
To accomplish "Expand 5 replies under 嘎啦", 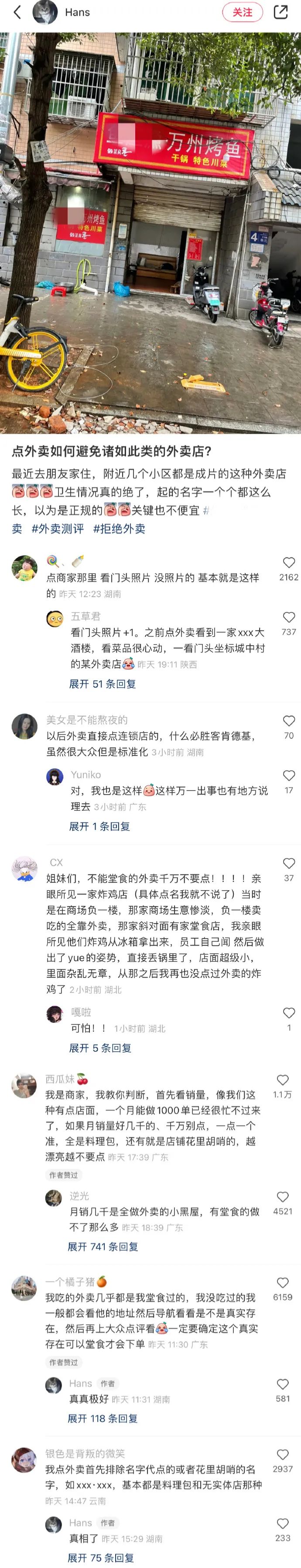I will (100, 1047).
